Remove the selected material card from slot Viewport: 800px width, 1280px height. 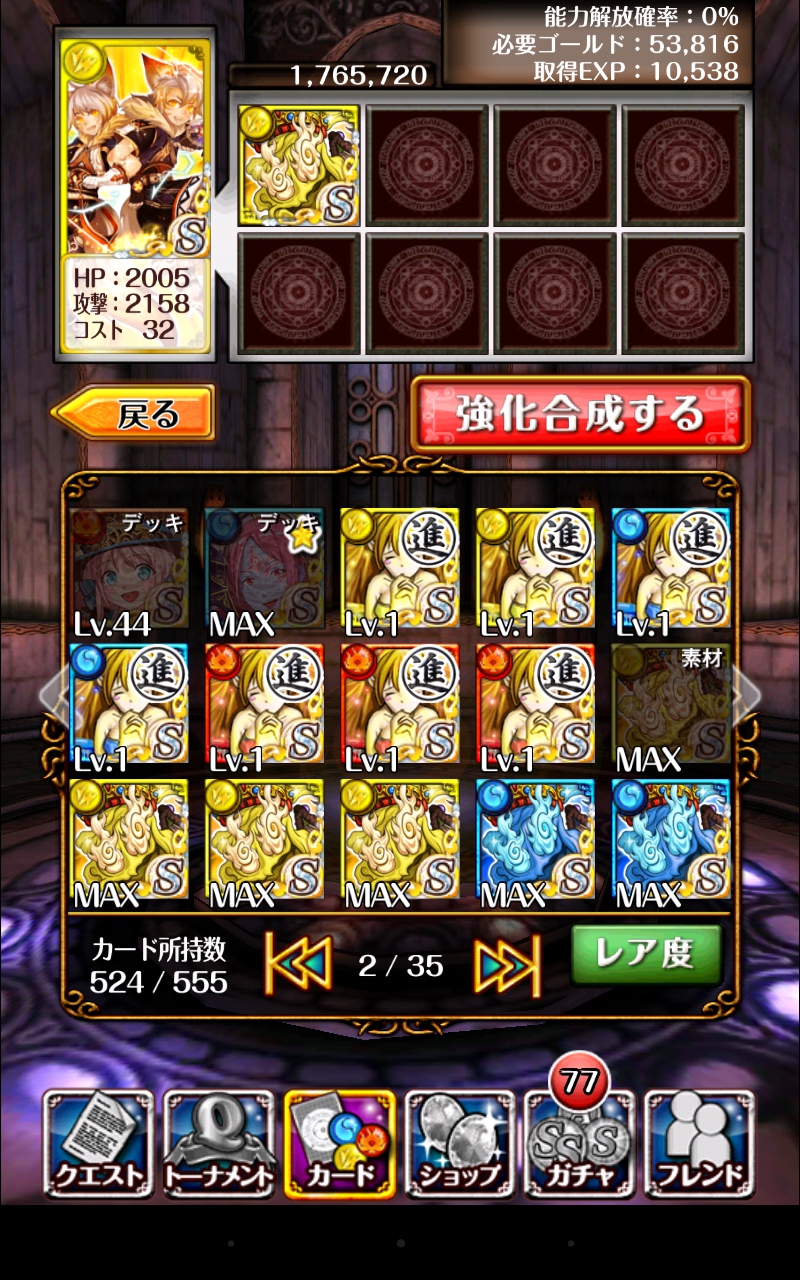(x=298, y=165)
